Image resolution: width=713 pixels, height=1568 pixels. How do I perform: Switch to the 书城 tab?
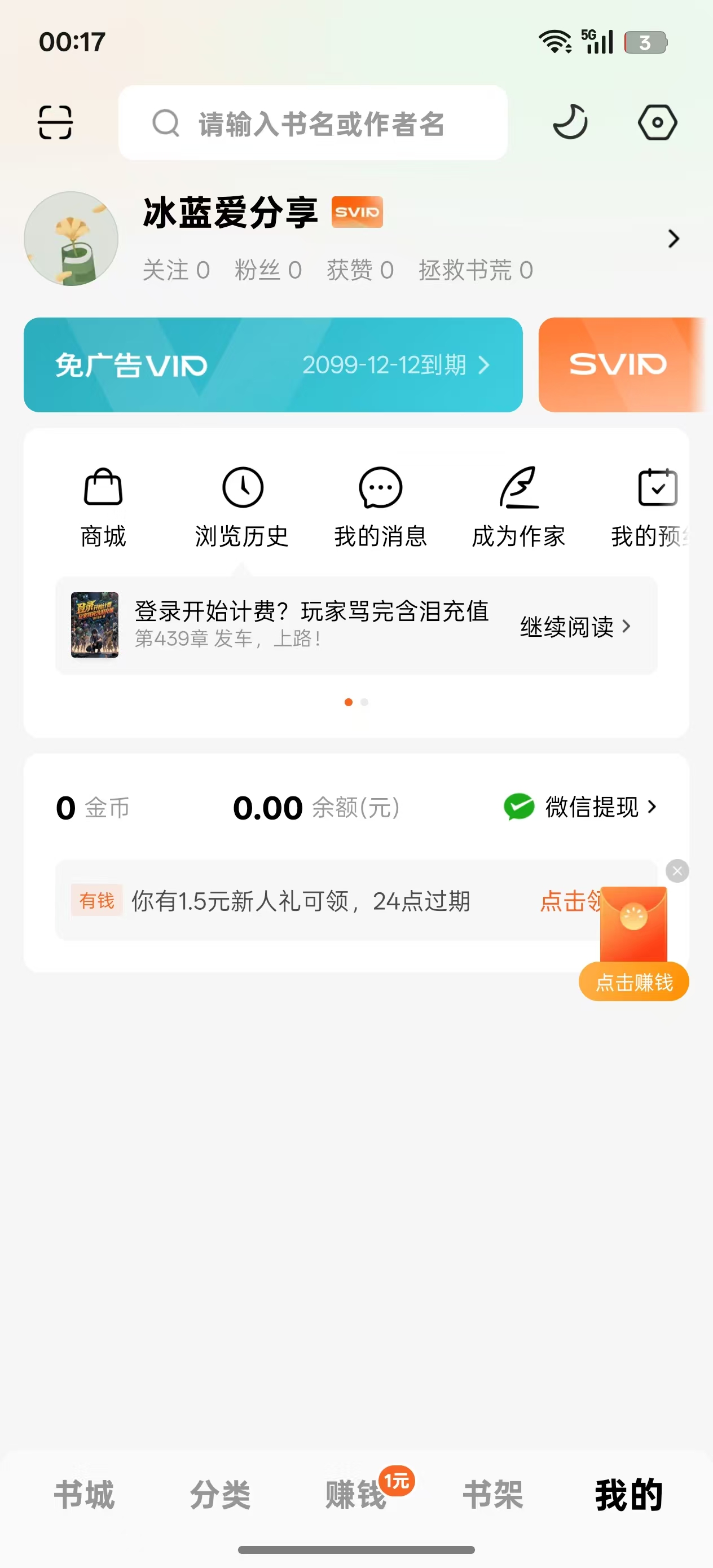(84, 1494)
